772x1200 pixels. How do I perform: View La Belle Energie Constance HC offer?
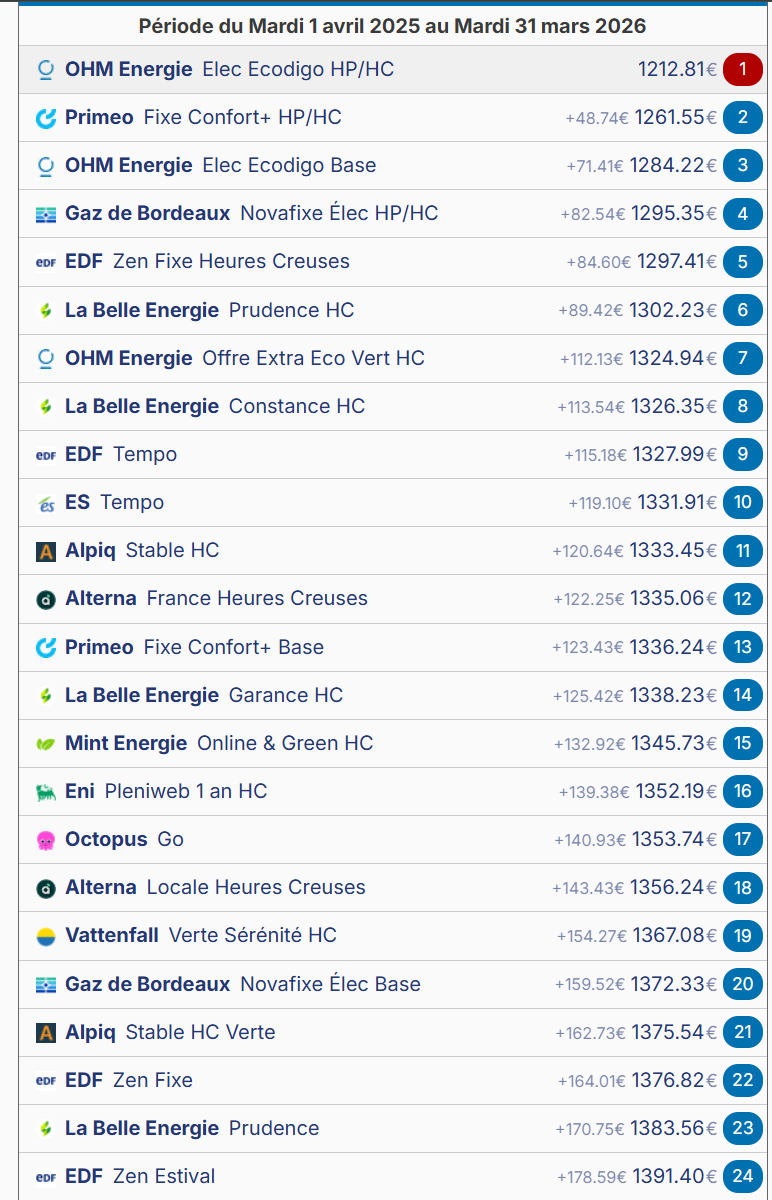pyautogui.click(x=214, y=407)
